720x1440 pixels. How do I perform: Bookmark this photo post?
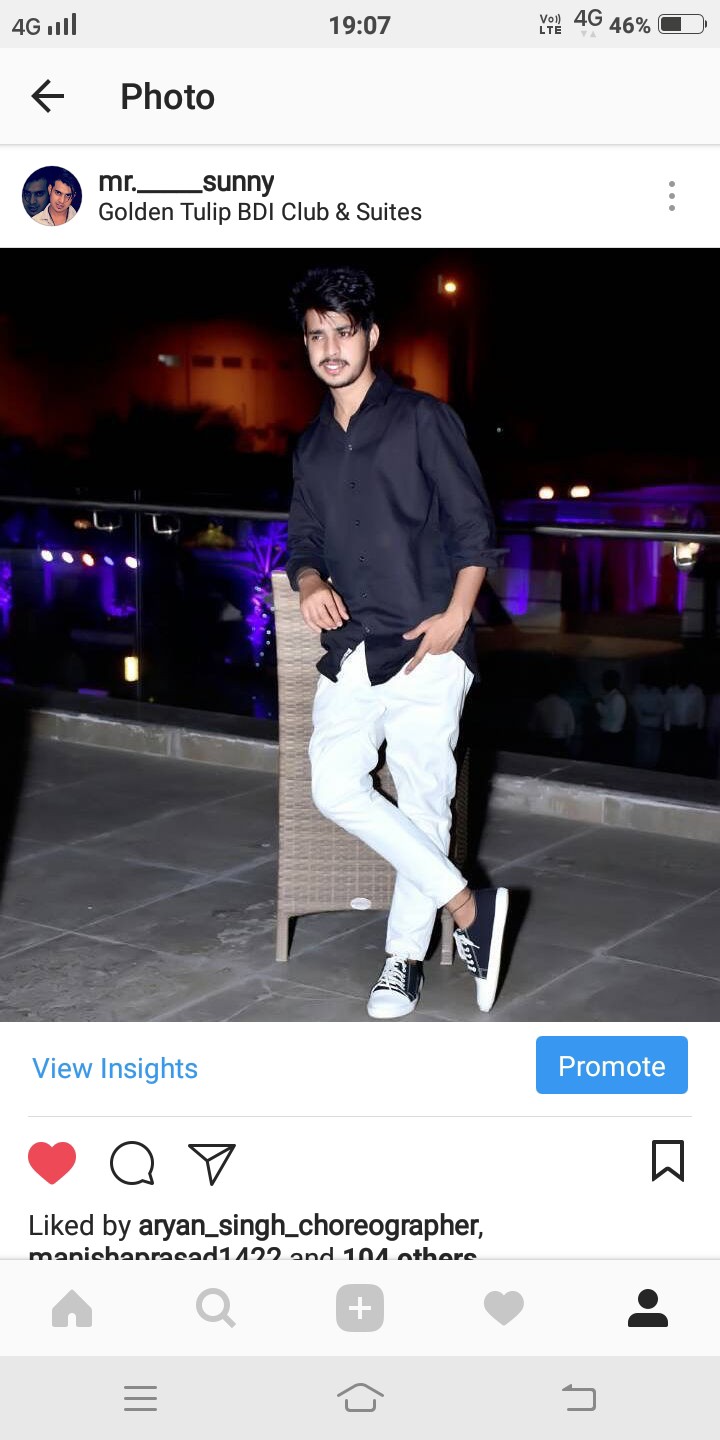coord(668,1161)
